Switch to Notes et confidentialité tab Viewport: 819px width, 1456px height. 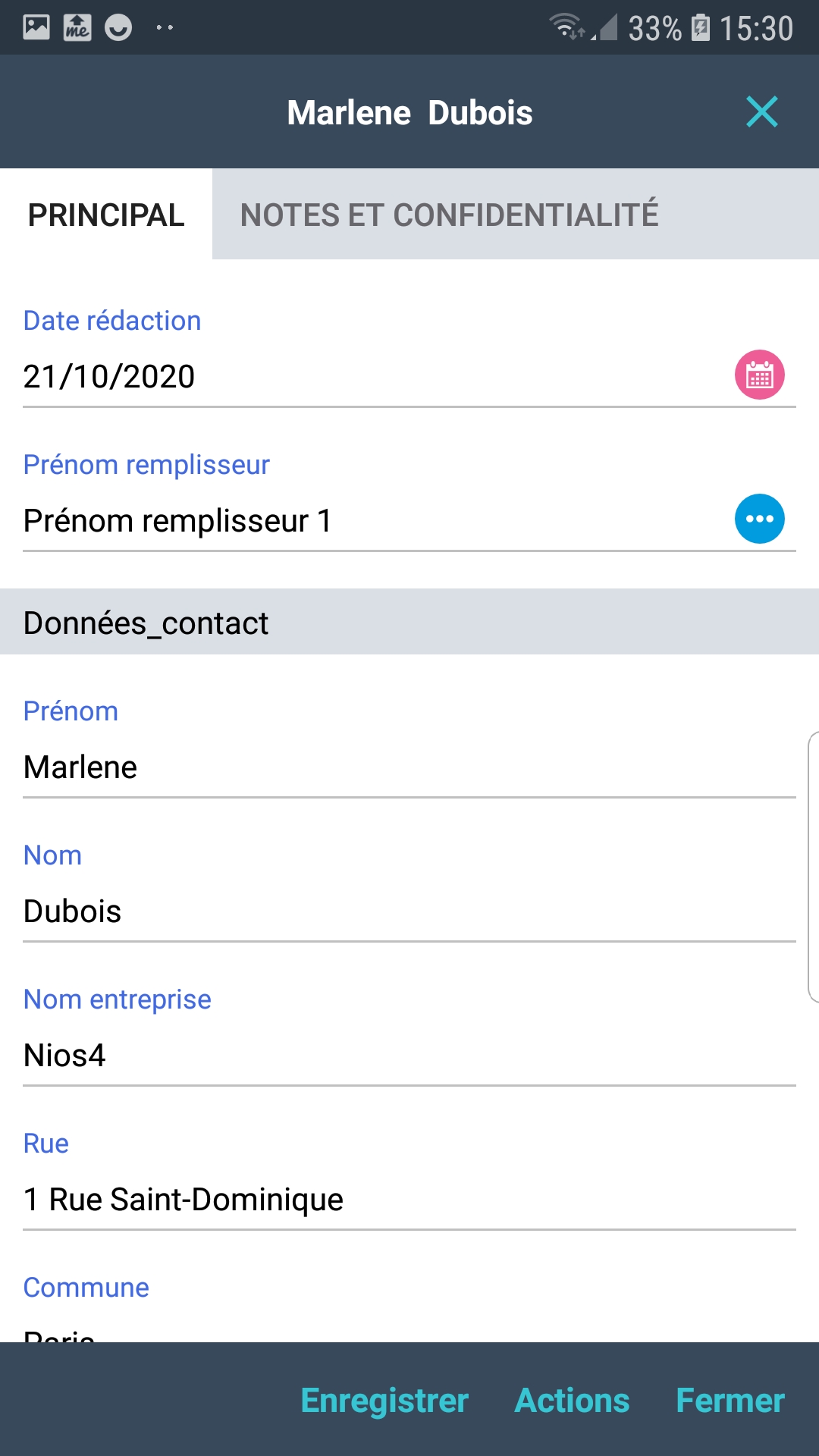coord(449,215)
